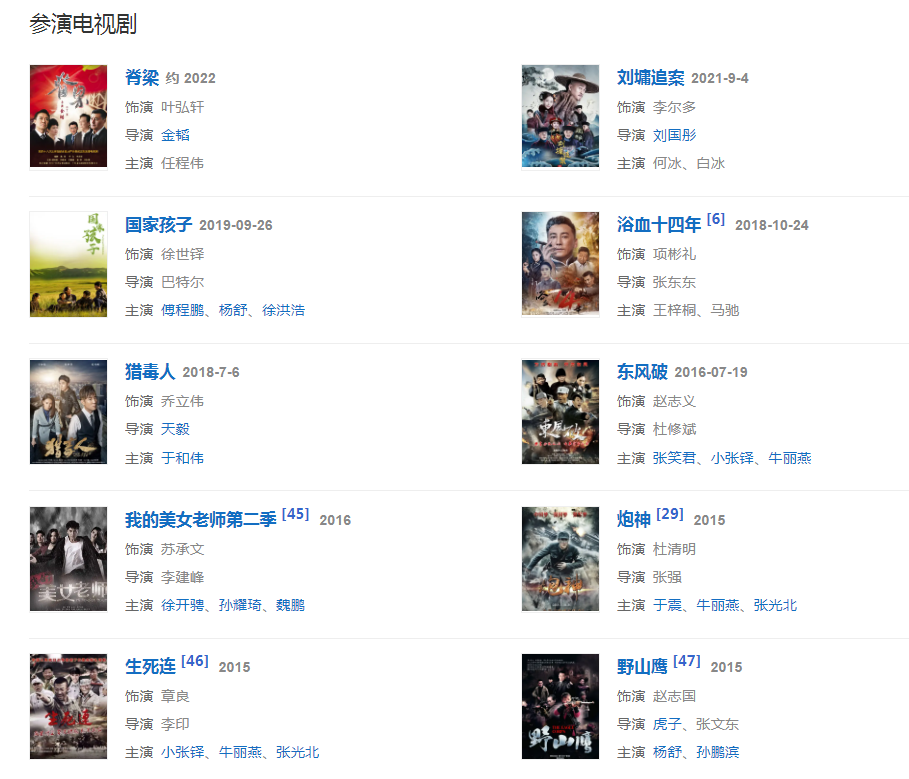Open the 国家孩子 title link
This screenshot has height=779, width=909.
(x=158, y=225)
